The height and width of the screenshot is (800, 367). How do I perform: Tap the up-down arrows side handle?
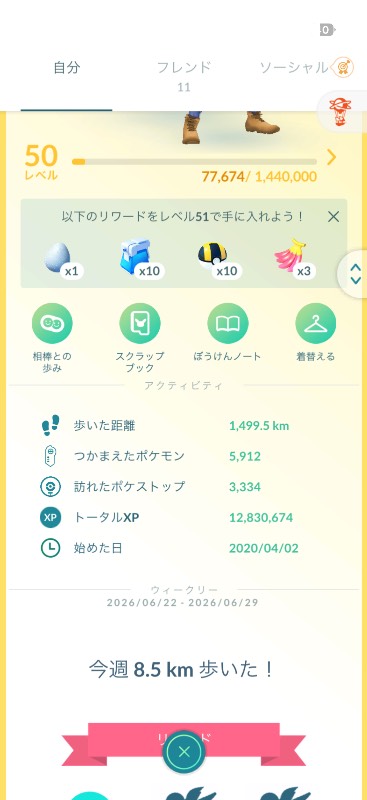(355, 274)
